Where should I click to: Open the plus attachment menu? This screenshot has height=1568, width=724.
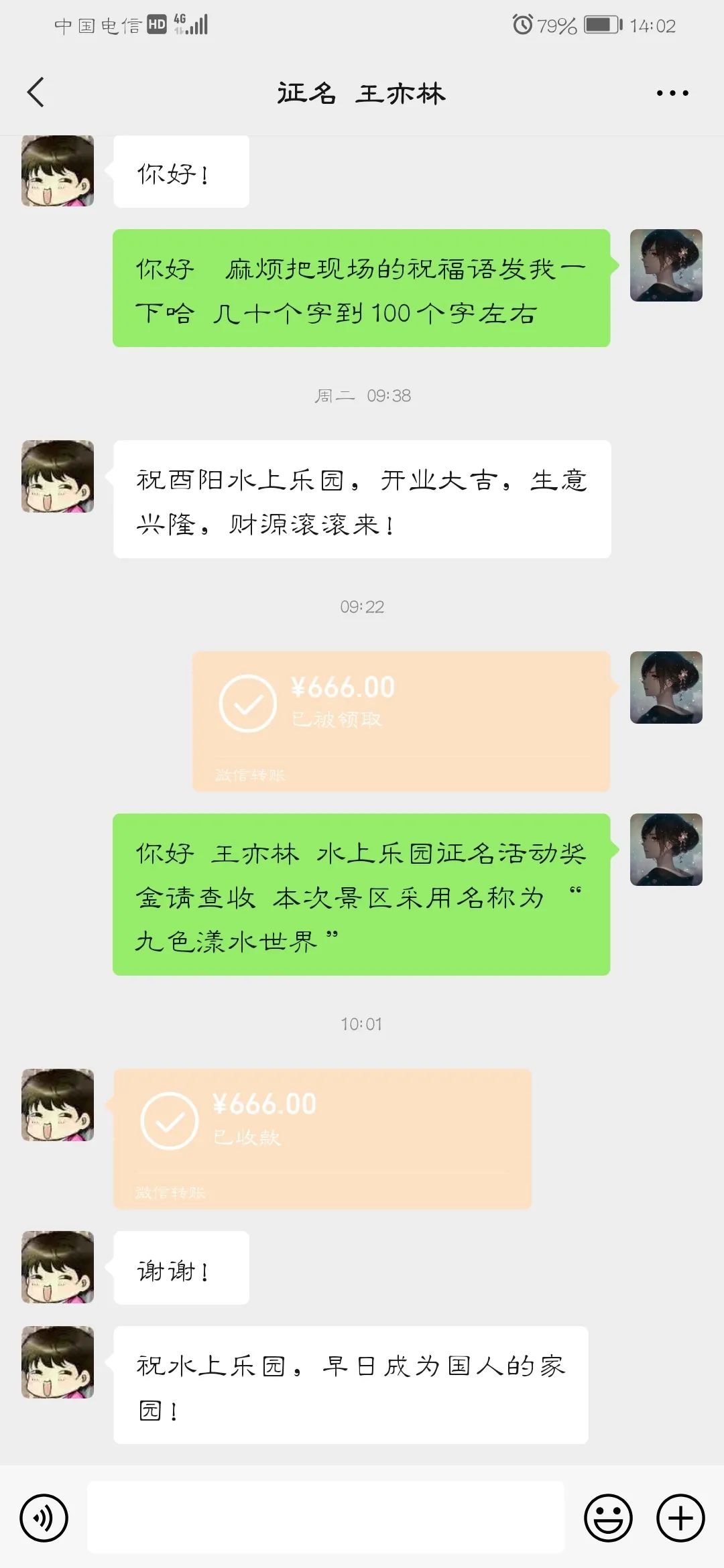coord(680,1518)
